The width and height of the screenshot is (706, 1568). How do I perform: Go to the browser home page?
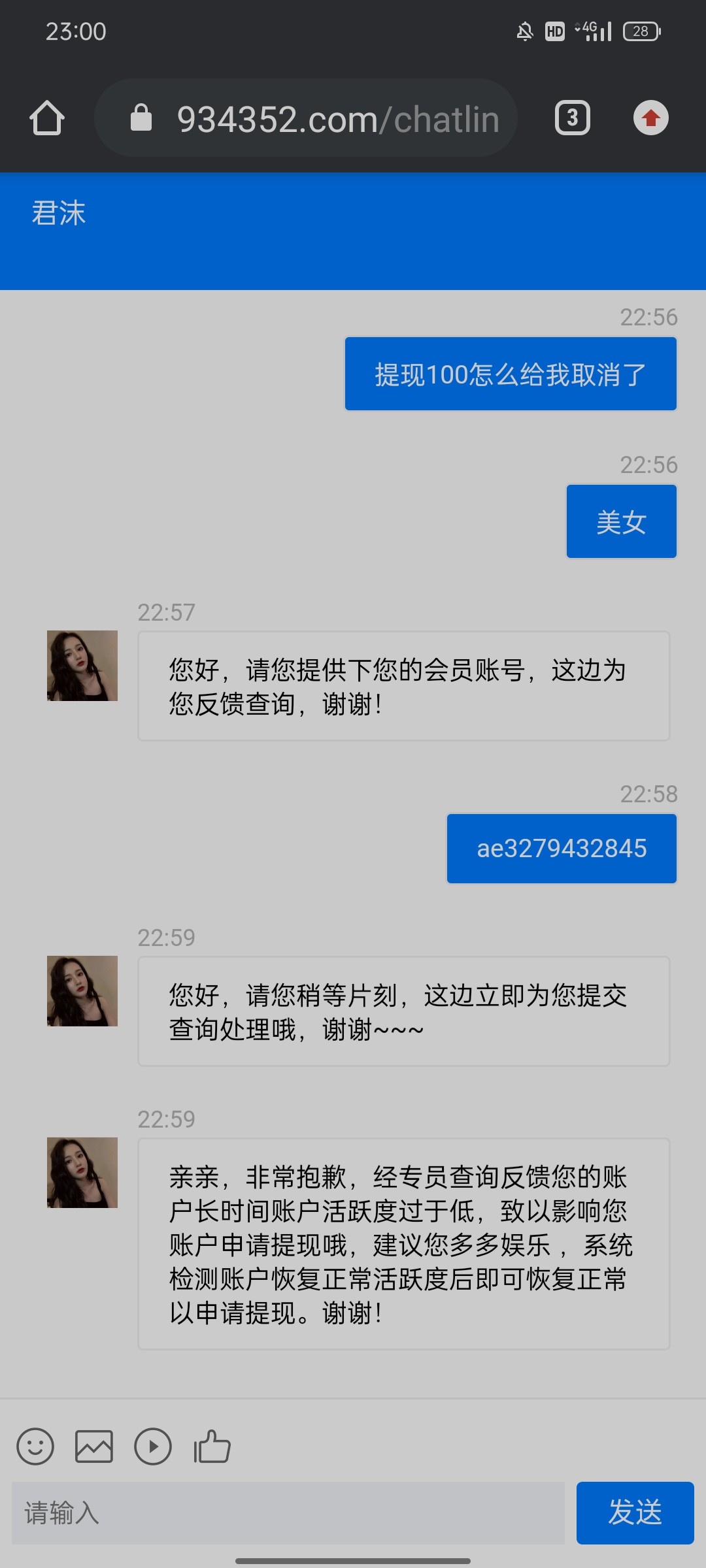[47, 118]
